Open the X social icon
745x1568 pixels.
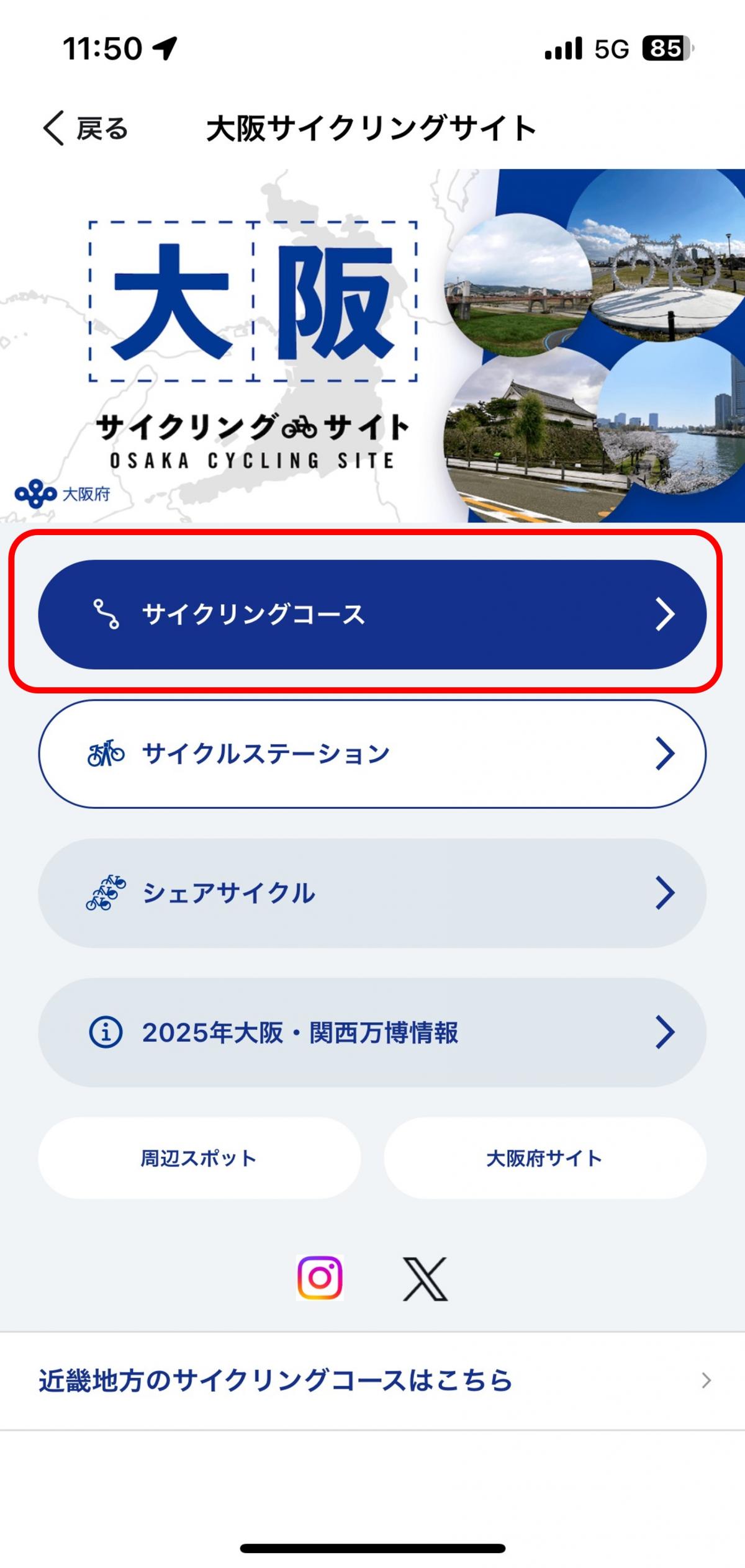(x=425, y=1279)
